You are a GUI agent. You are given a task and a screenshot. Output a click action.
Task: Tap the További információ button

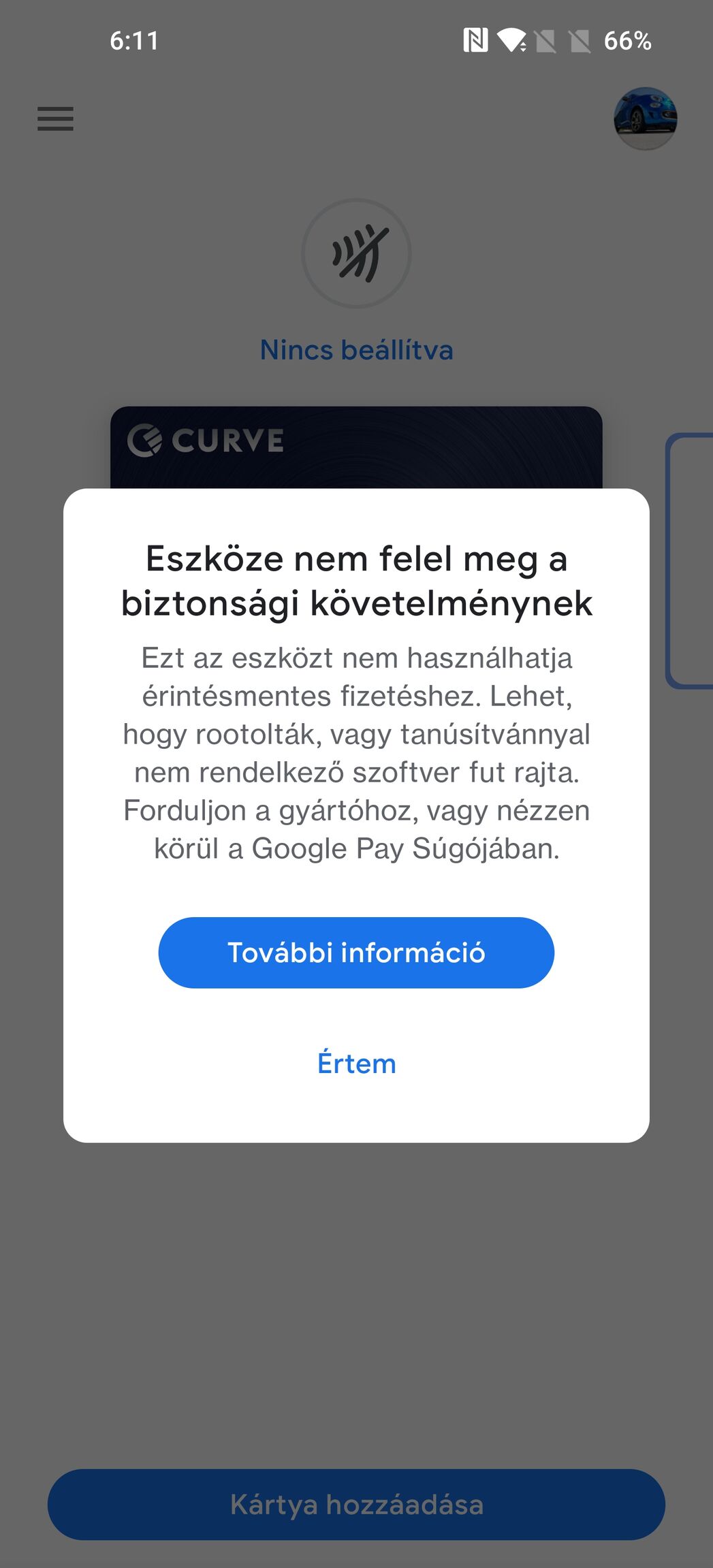point(356,952)
